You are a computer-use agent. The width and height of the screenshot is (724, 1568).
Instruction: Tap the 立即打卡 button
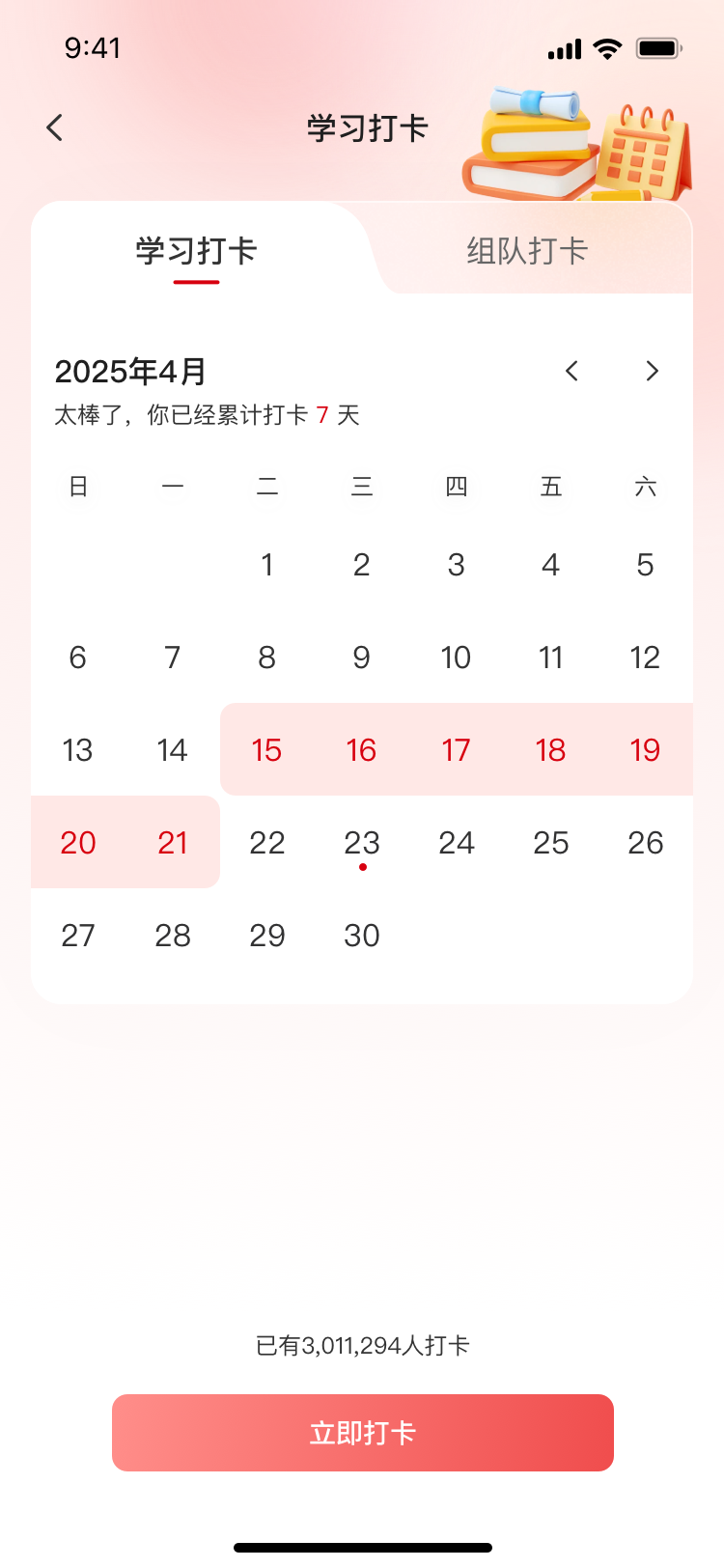(363, 1433)
